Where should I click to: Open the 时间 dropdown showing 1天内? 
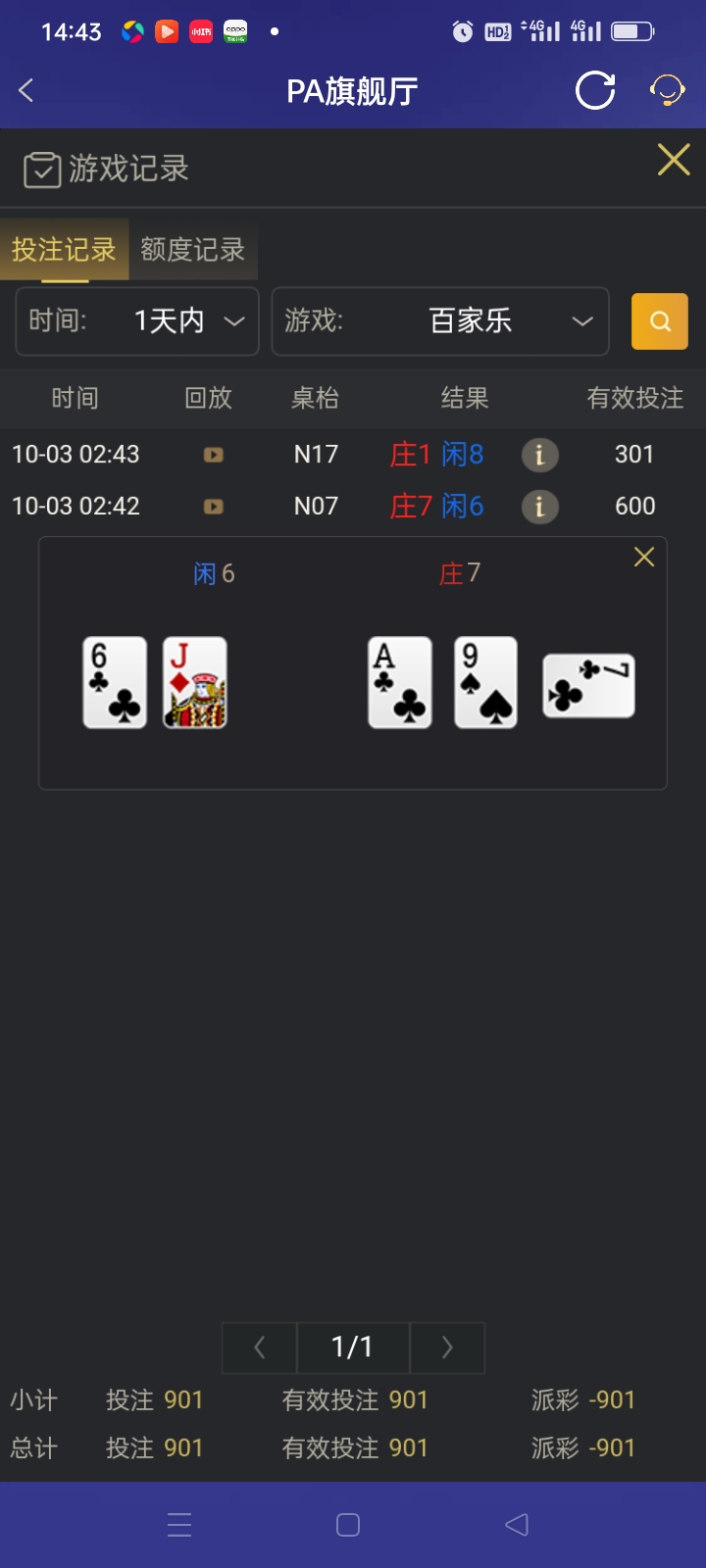coord(137,321)
